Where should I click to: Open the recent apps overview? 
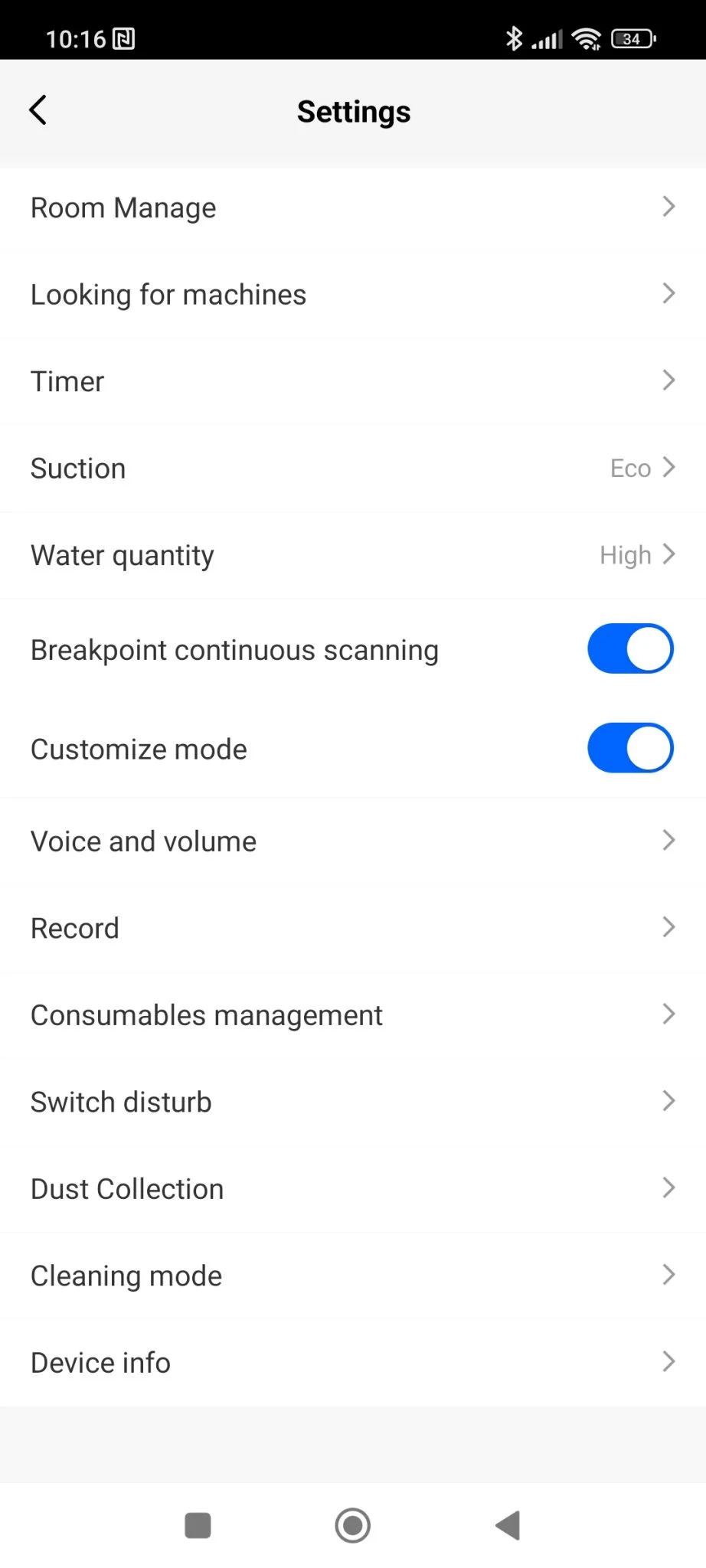coord(198,1525)
